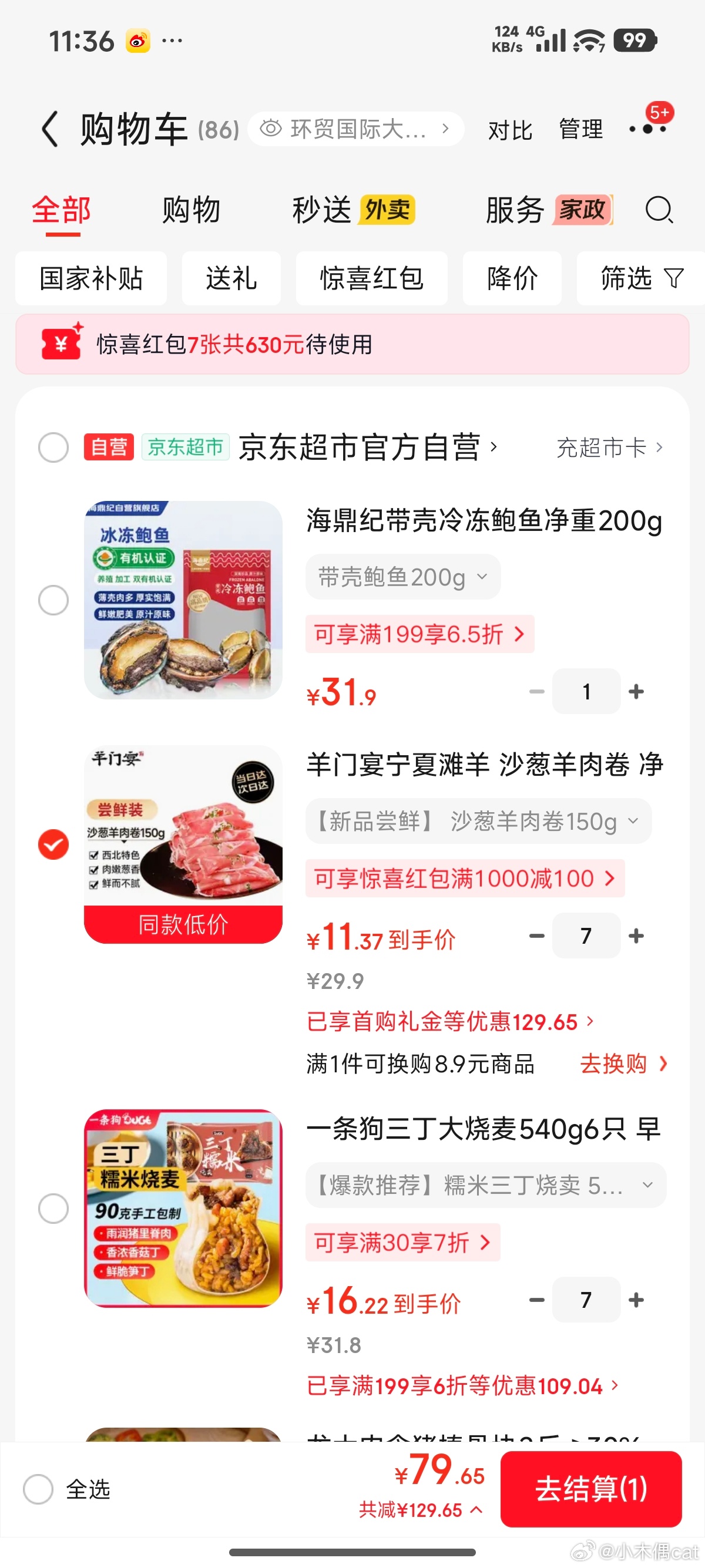Switch to the 购物 tab
This screenshot has width=705, height=1568.
(x=190, y=211)
